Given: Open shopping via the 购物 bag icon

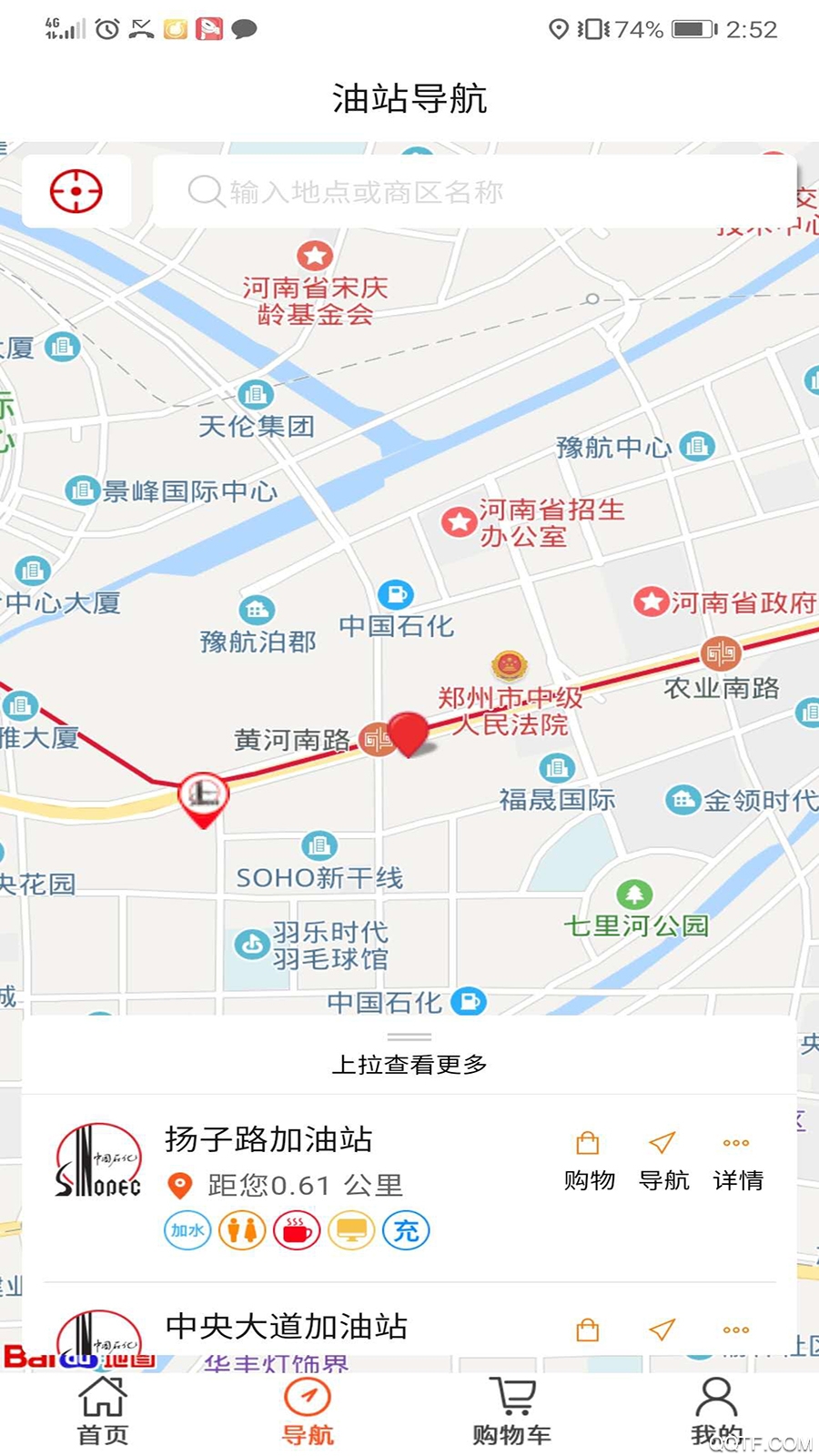Looking at the screenshot, I should tap(589, 1142).
